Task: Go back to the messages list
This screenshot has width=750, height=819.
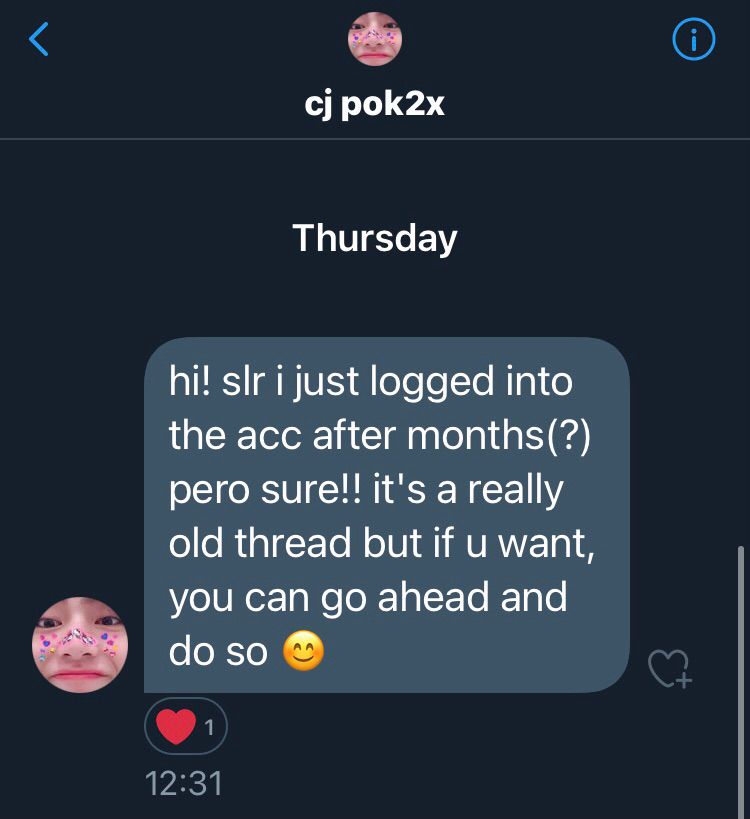Action: tap(39, 40)
